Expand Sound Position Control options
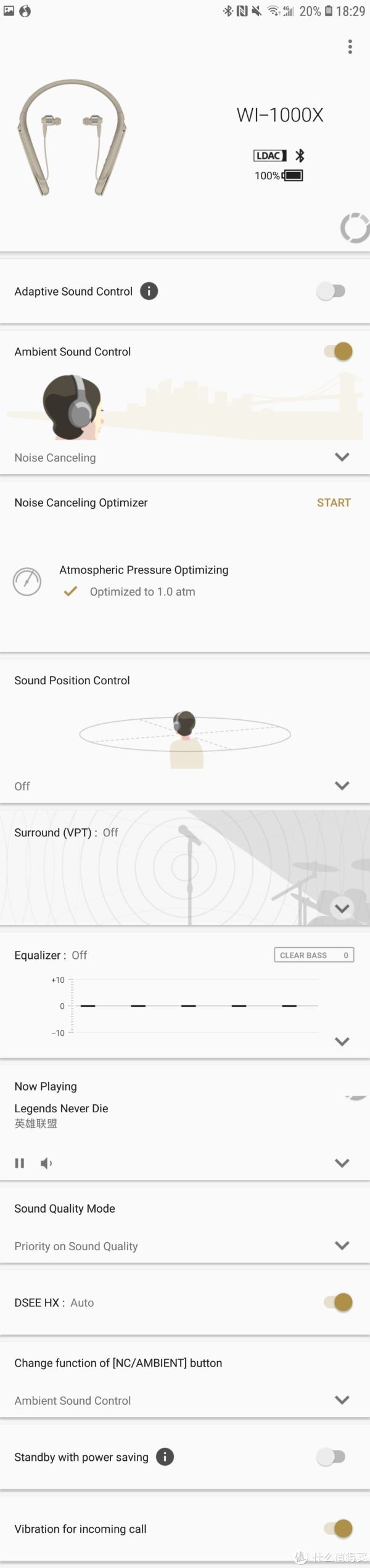The width and height of the screenshot is (370, 1568). click(342, 785)
